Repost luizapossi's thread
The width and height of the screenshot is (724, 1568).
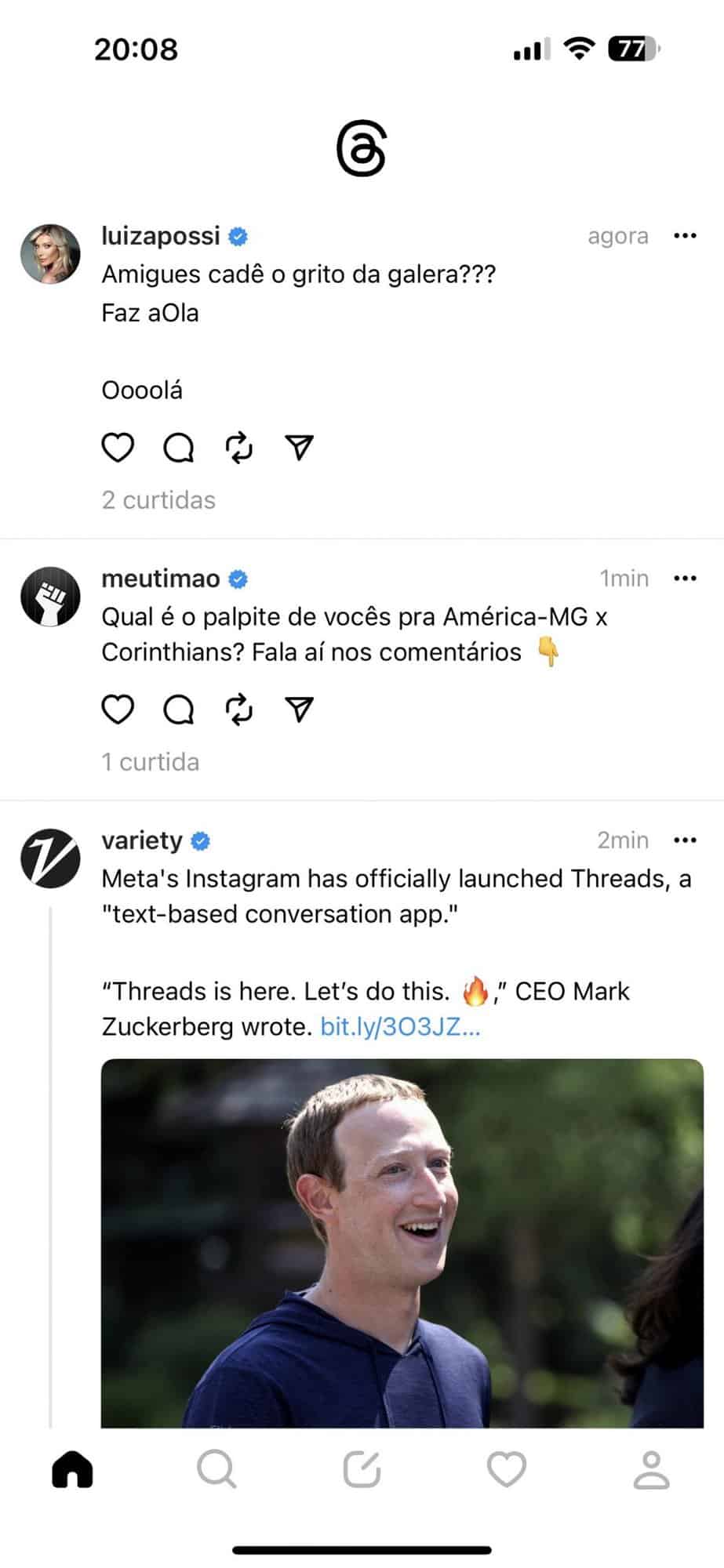pos(239,448)
